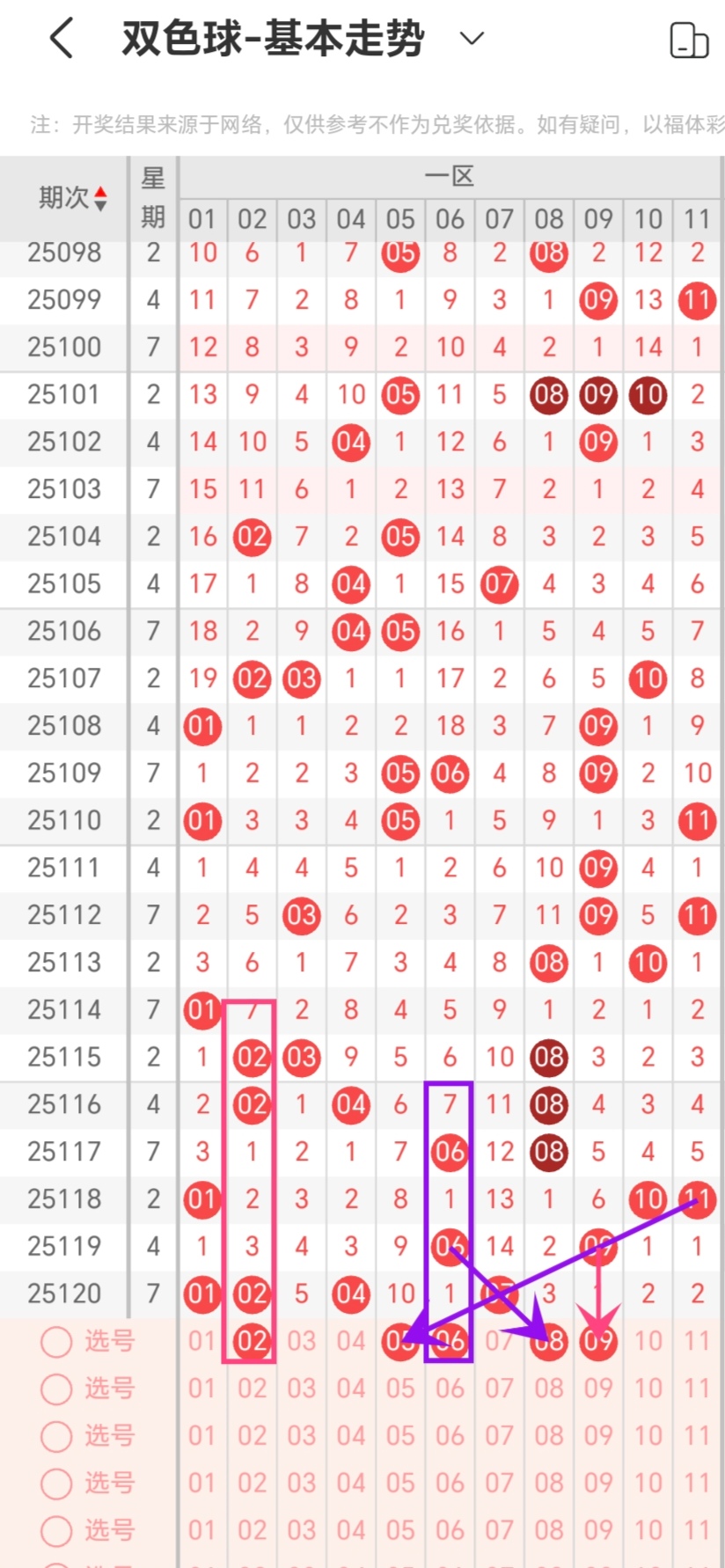Tap the screen rotation icon
Image resolution: width=725 pixels, height=1568 pixels.
[689, 40]
